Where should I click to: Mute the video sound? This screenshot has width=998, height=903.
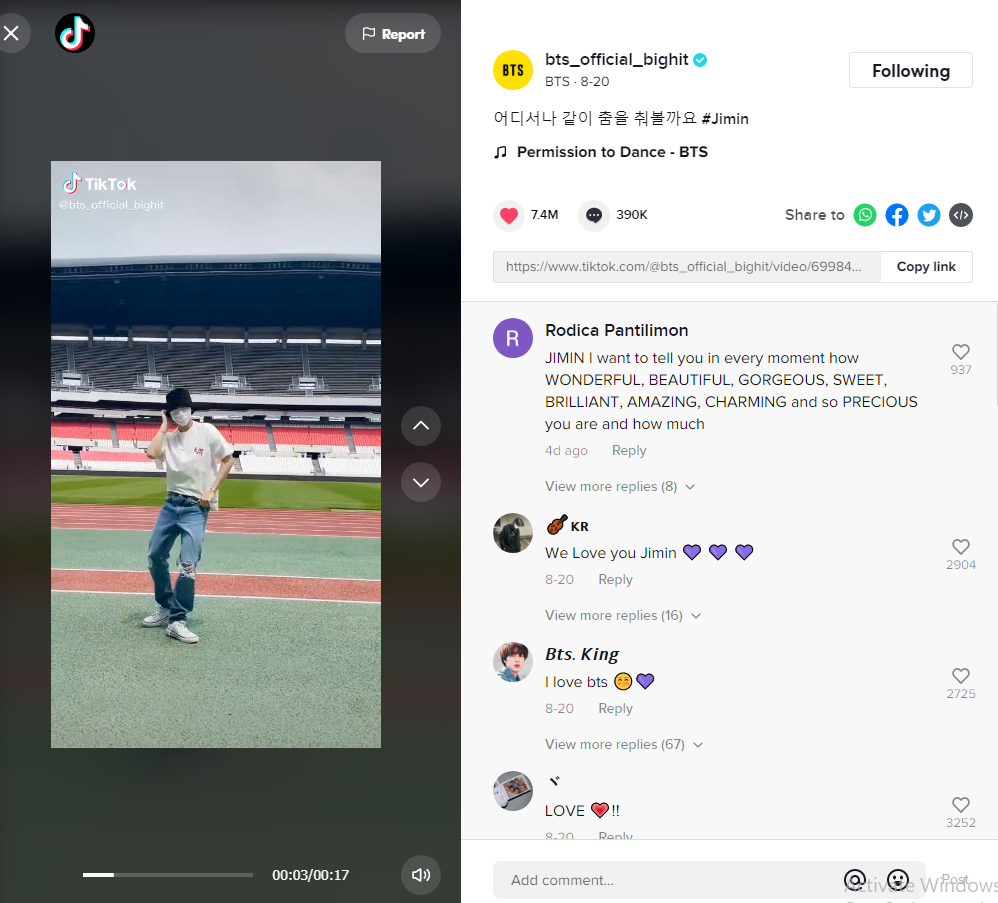[421, 875]
